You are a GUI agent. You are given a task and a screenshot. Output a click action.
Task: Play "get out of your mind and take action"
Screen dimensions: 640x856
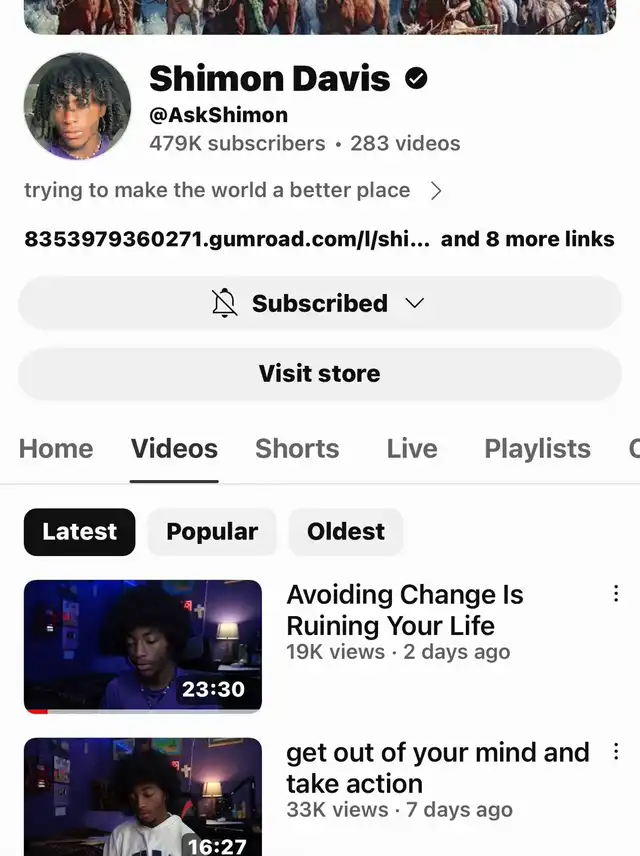(143, 796)
